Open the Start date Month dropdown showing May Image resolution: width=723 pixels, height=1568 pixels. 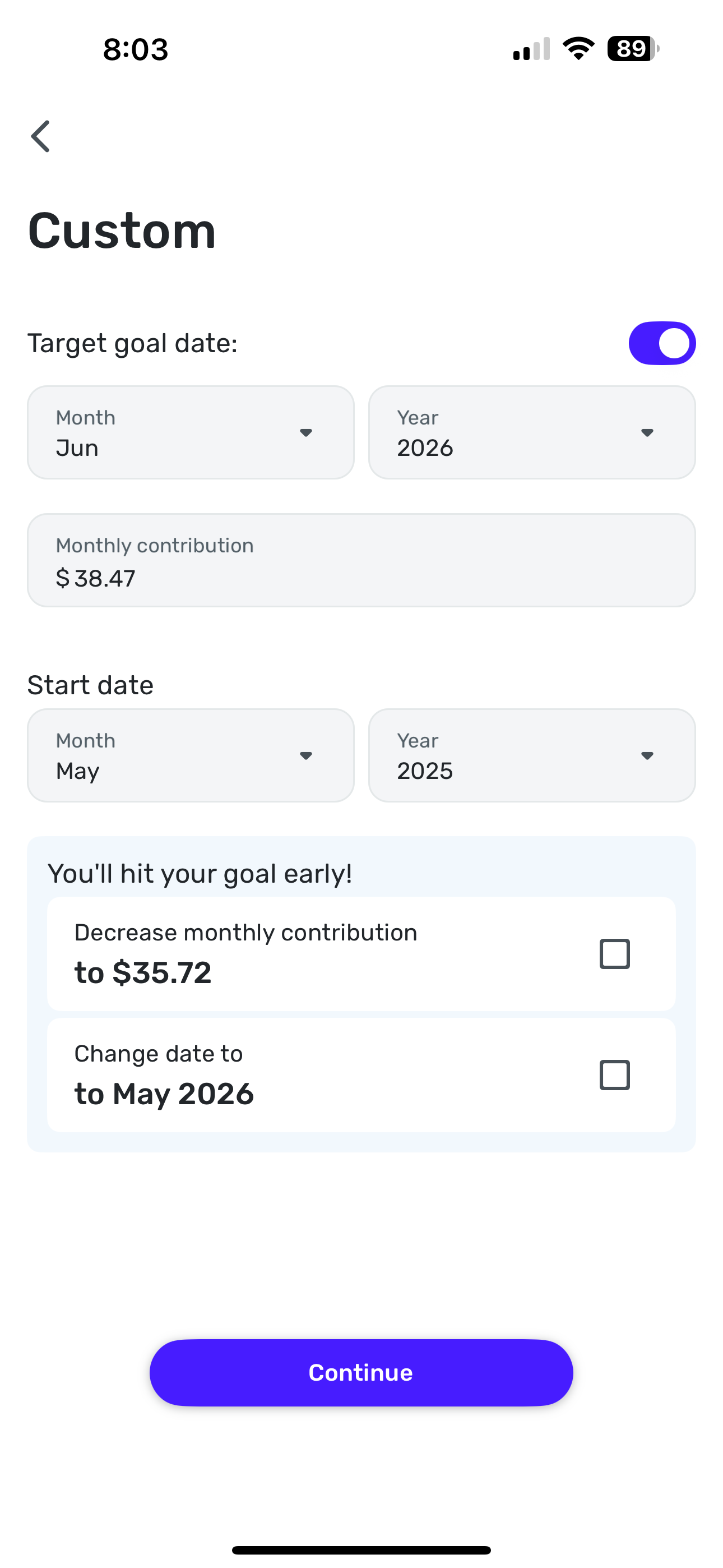tap(191, 755)
